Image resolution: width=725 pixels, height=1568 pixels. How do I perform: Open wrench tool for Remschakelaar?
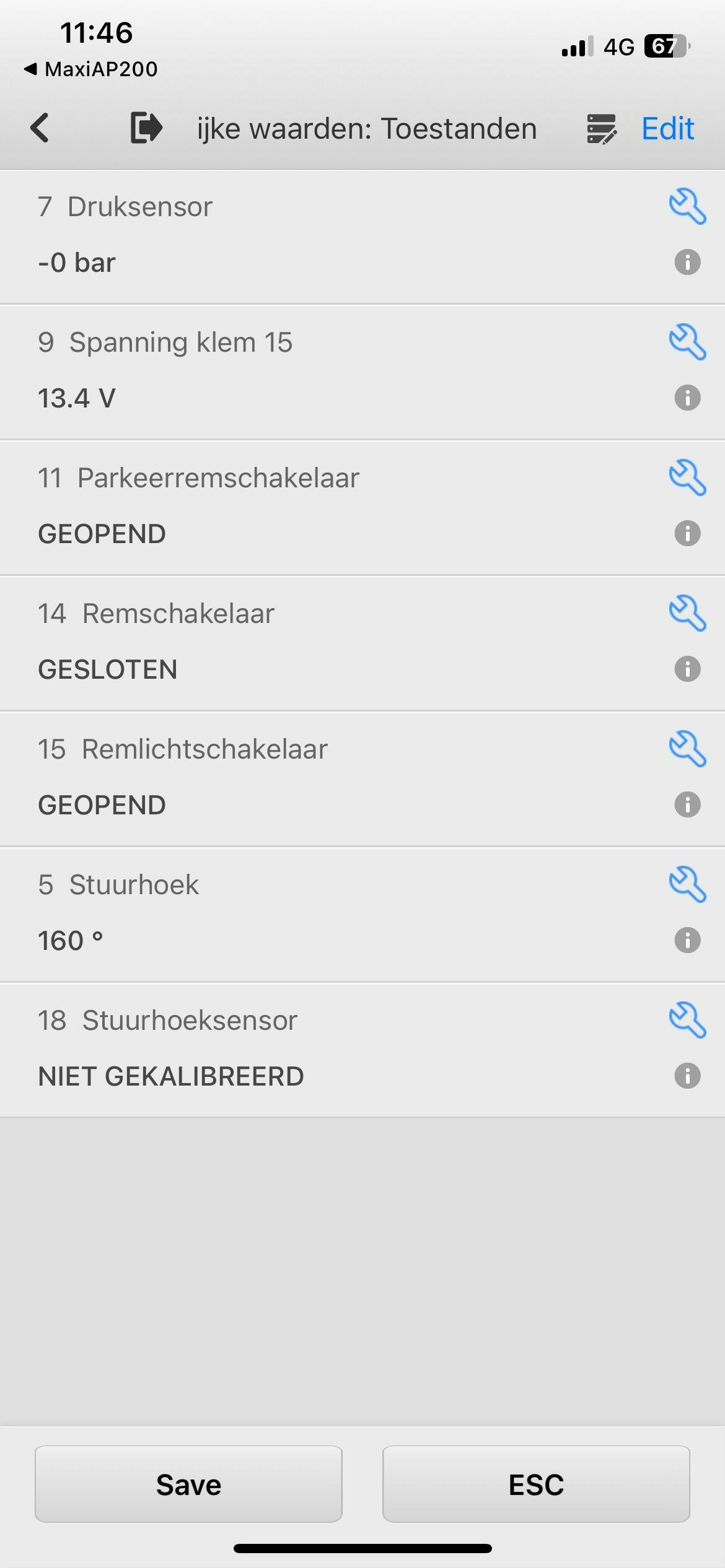click(x=687, y=614)
